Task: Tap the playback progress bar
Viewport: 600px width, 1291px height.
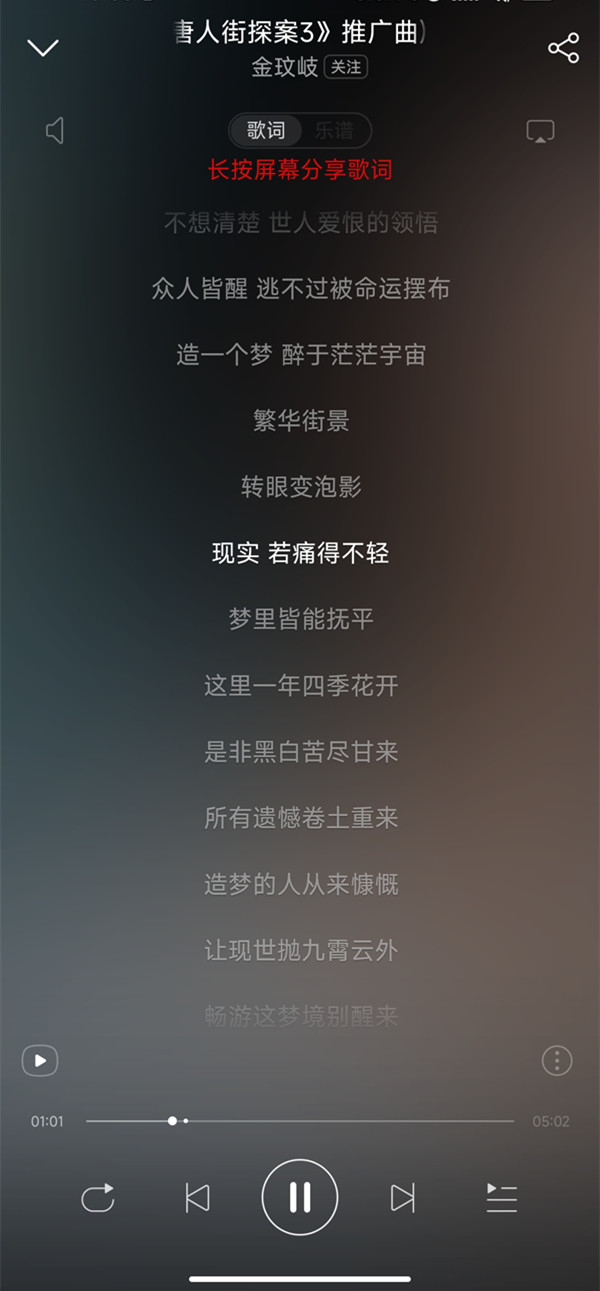Action: point(300,1121)
